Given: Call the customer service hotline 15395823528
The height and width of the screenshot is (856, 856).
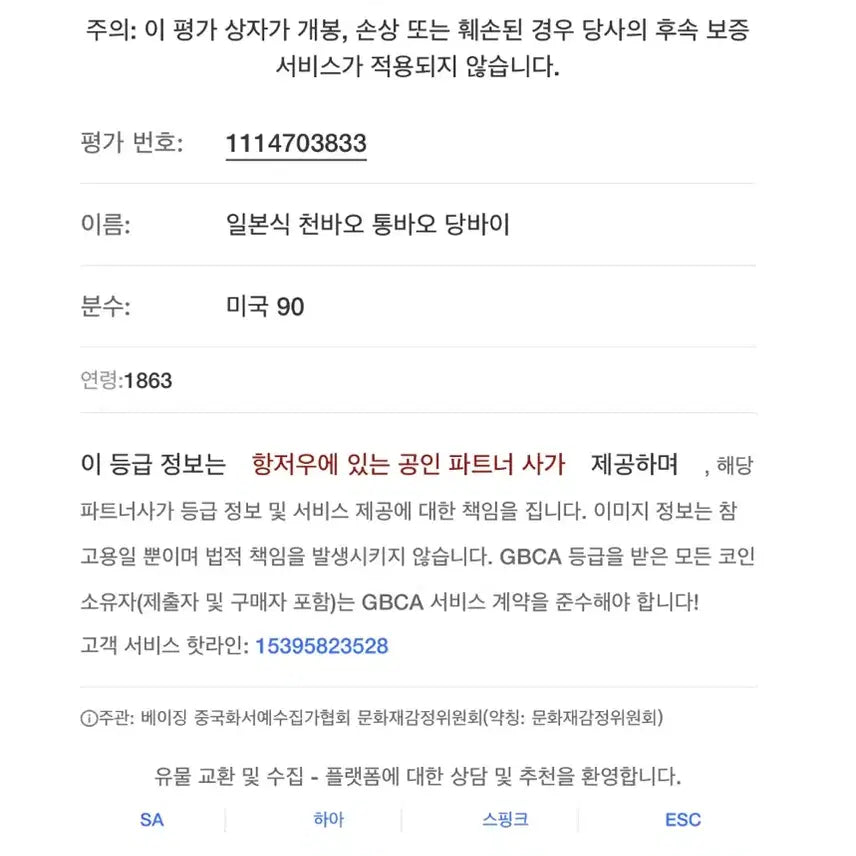Looking at the screenshot, I should [322, 646].
